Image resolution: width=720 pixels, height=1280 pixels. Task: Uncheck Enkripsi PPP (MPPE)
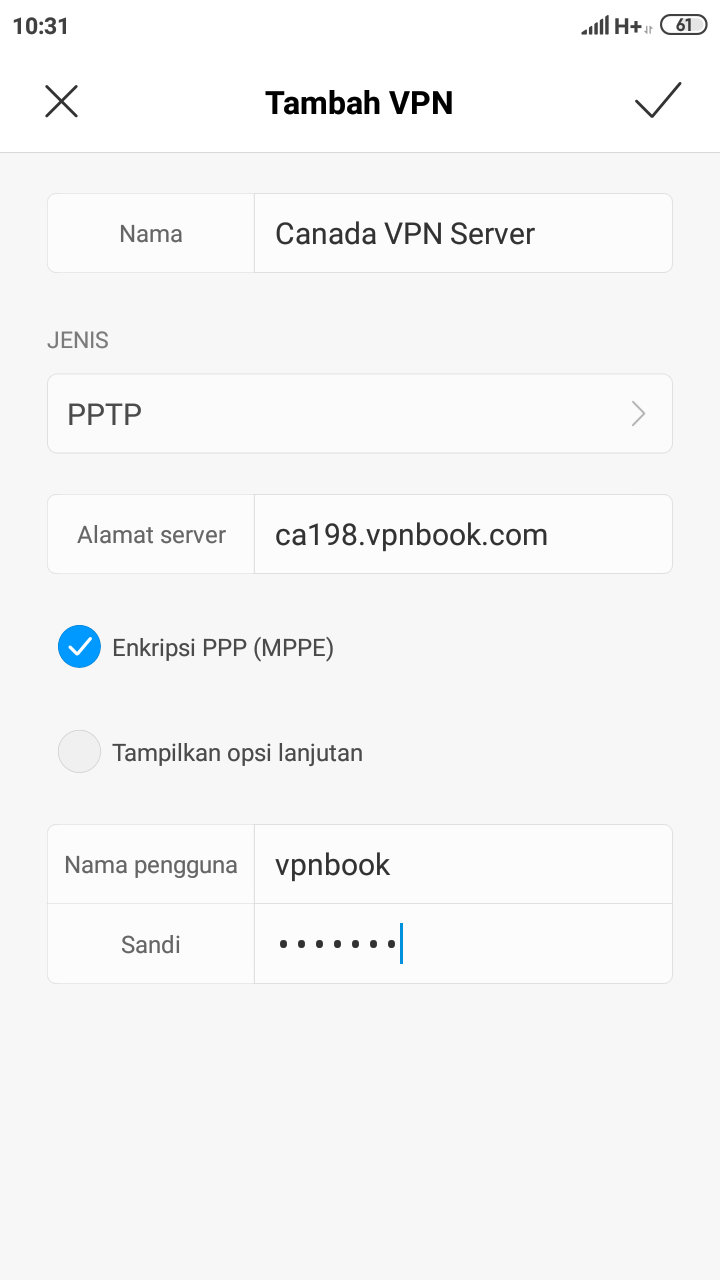point(79,647)
